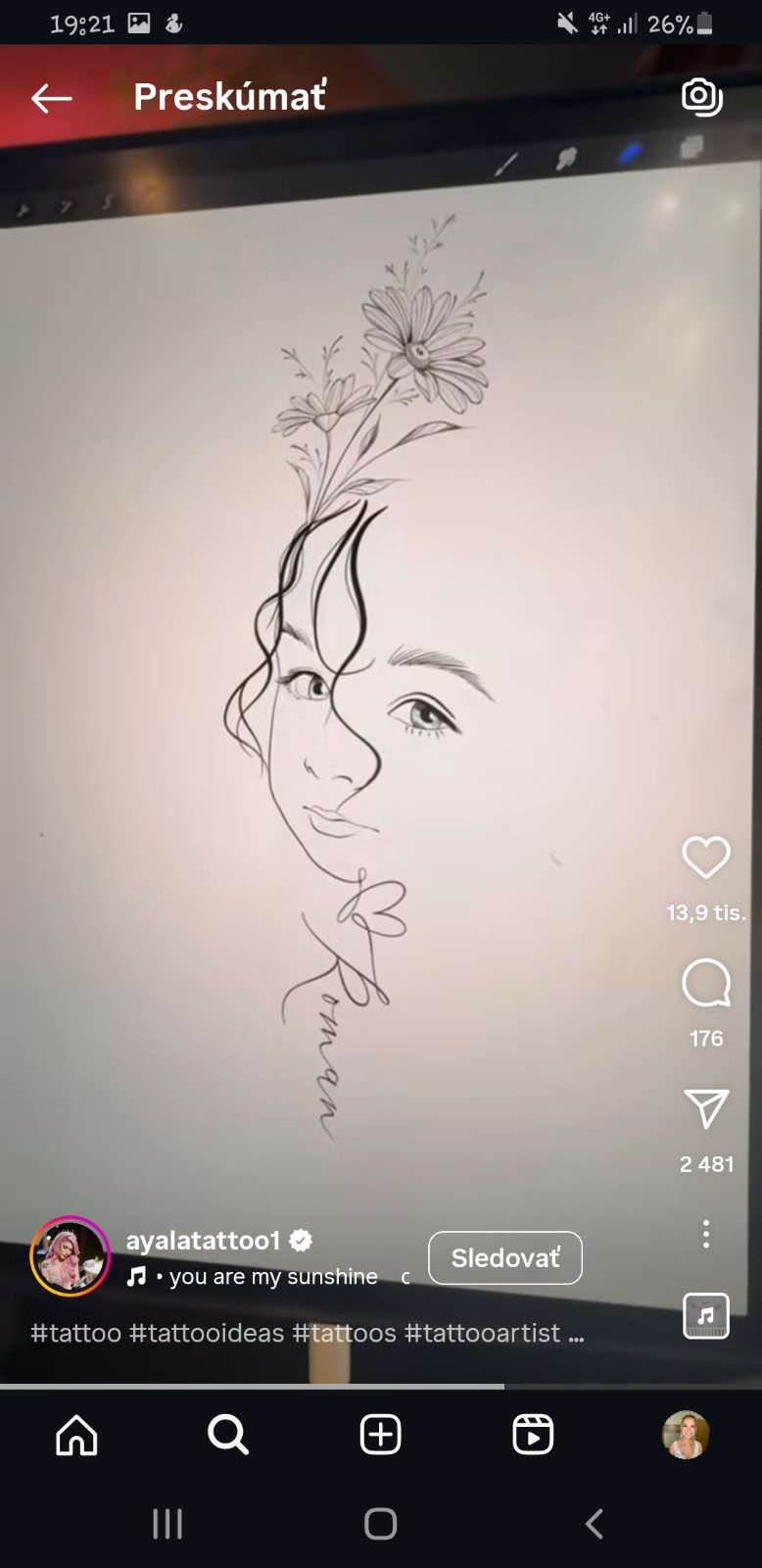Open the comments on this reel

705,983
